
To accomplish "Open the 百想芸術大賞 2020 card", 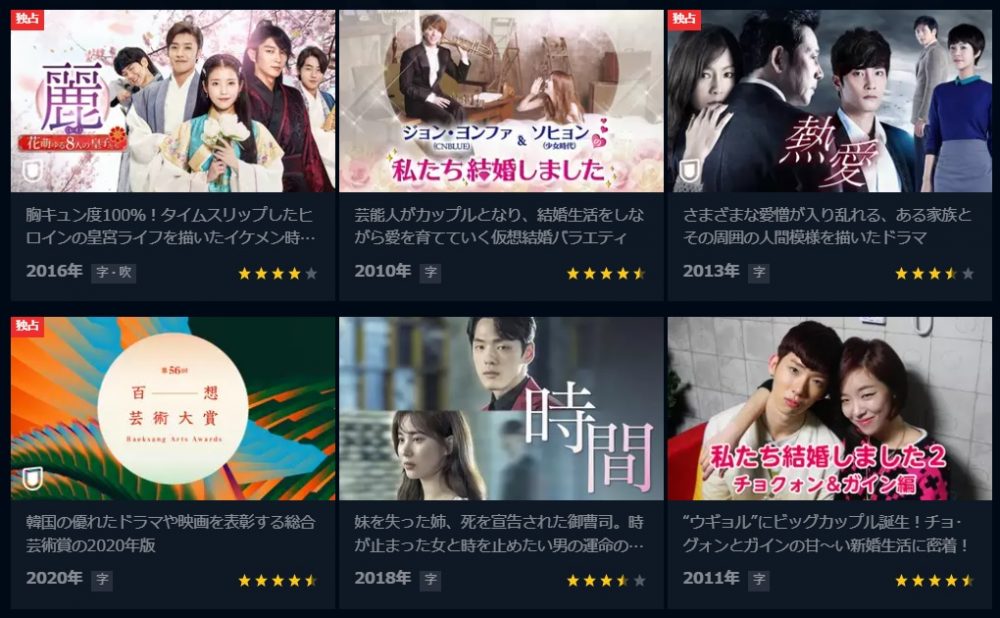I will (x=172, y=409).
